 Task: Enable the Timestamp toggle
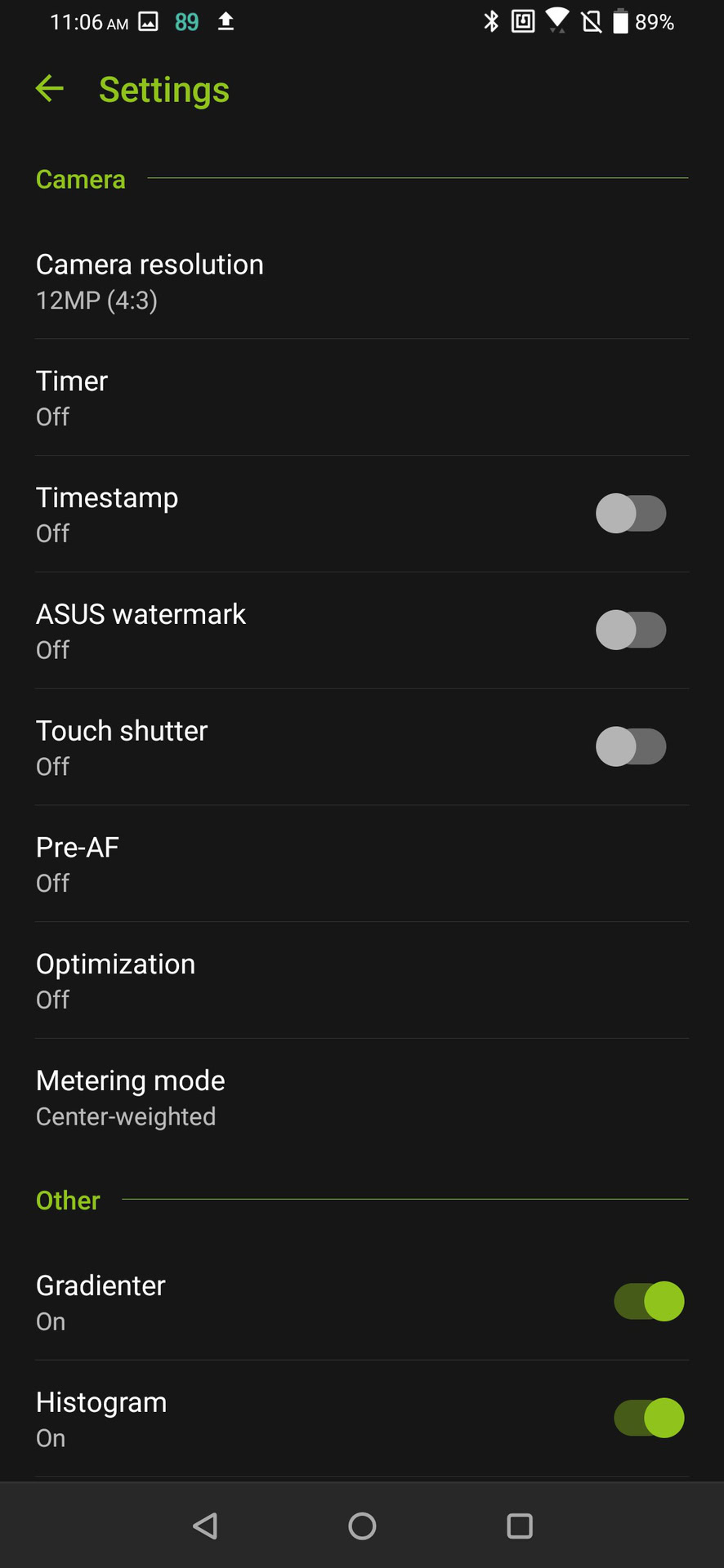pos(631,514)
